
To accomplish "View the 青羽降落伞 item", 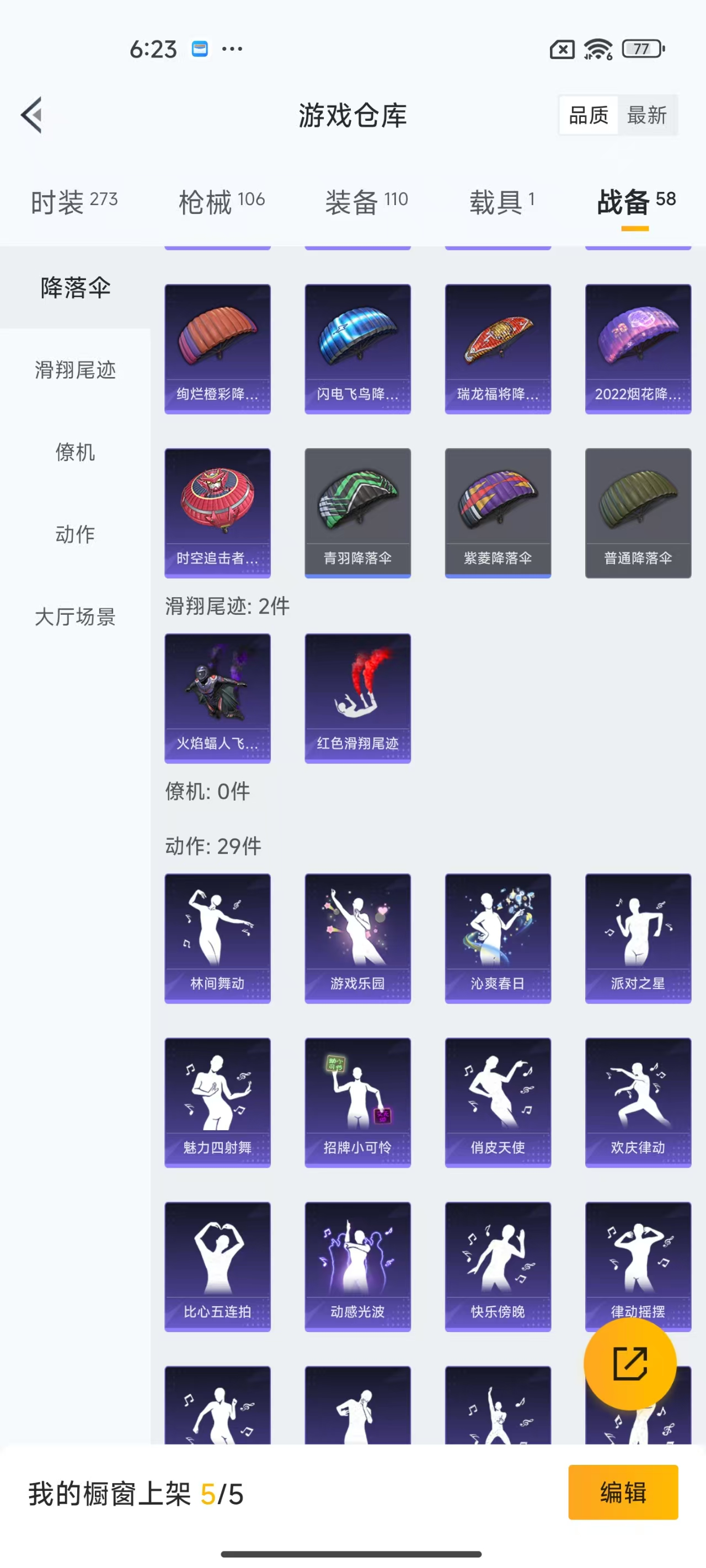I will tap(357, 513).
